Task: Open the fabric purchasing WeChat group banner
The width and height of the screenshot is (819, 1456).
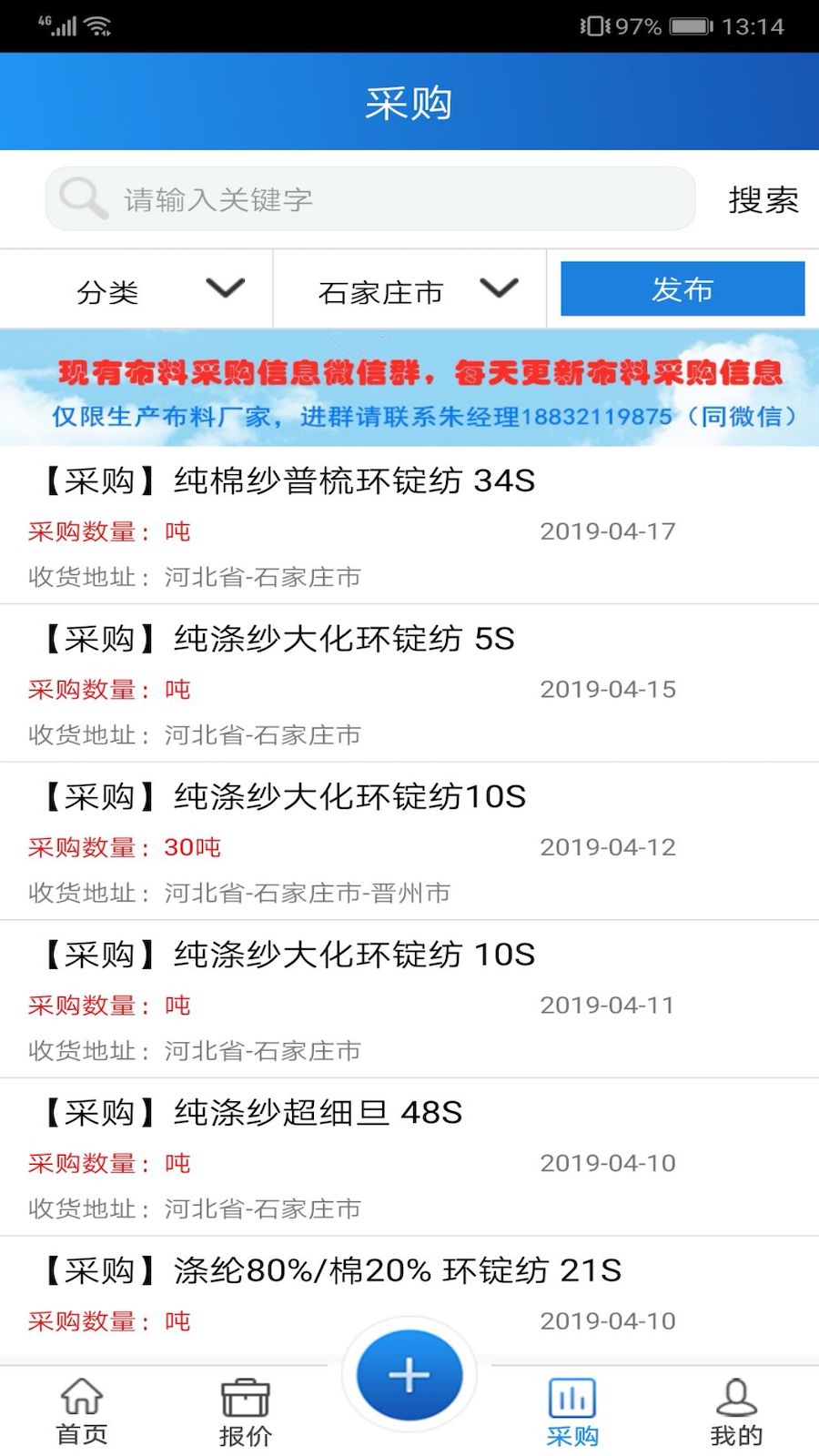Action: pos(409,389)
